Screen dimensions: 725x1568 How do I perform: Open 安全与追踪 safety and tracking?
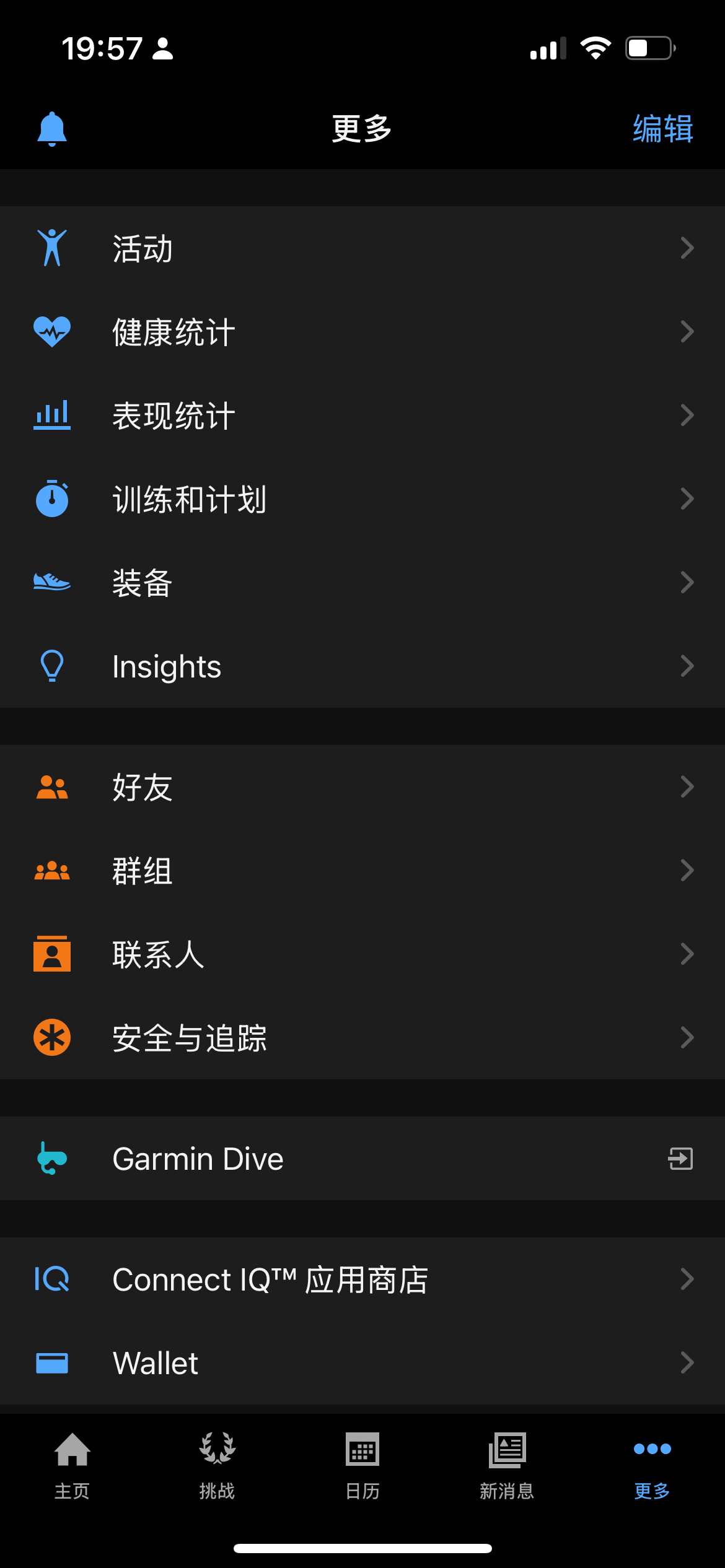point(362,1037)
